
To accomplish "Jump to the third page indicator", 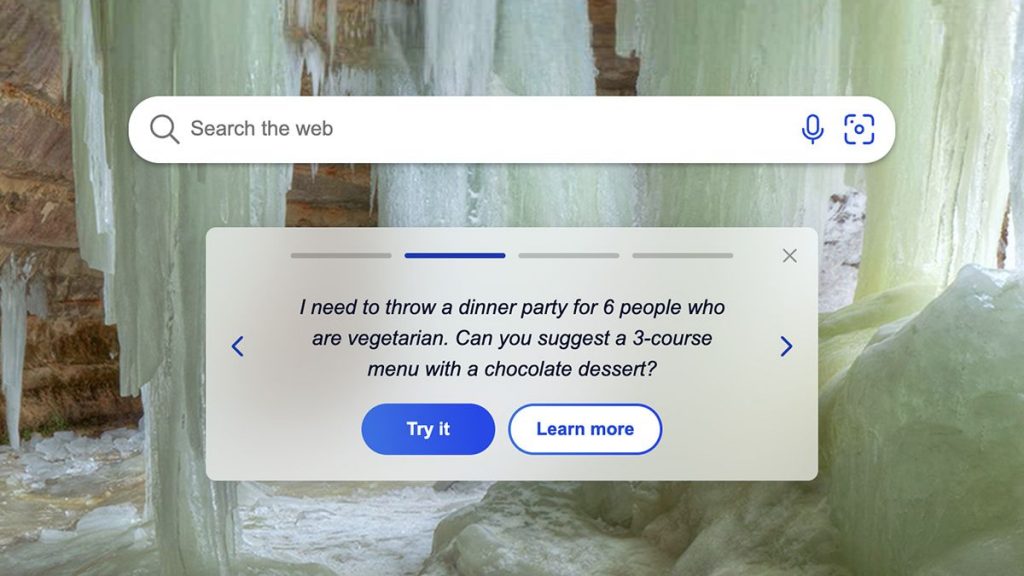I will (x=568, y=256).
